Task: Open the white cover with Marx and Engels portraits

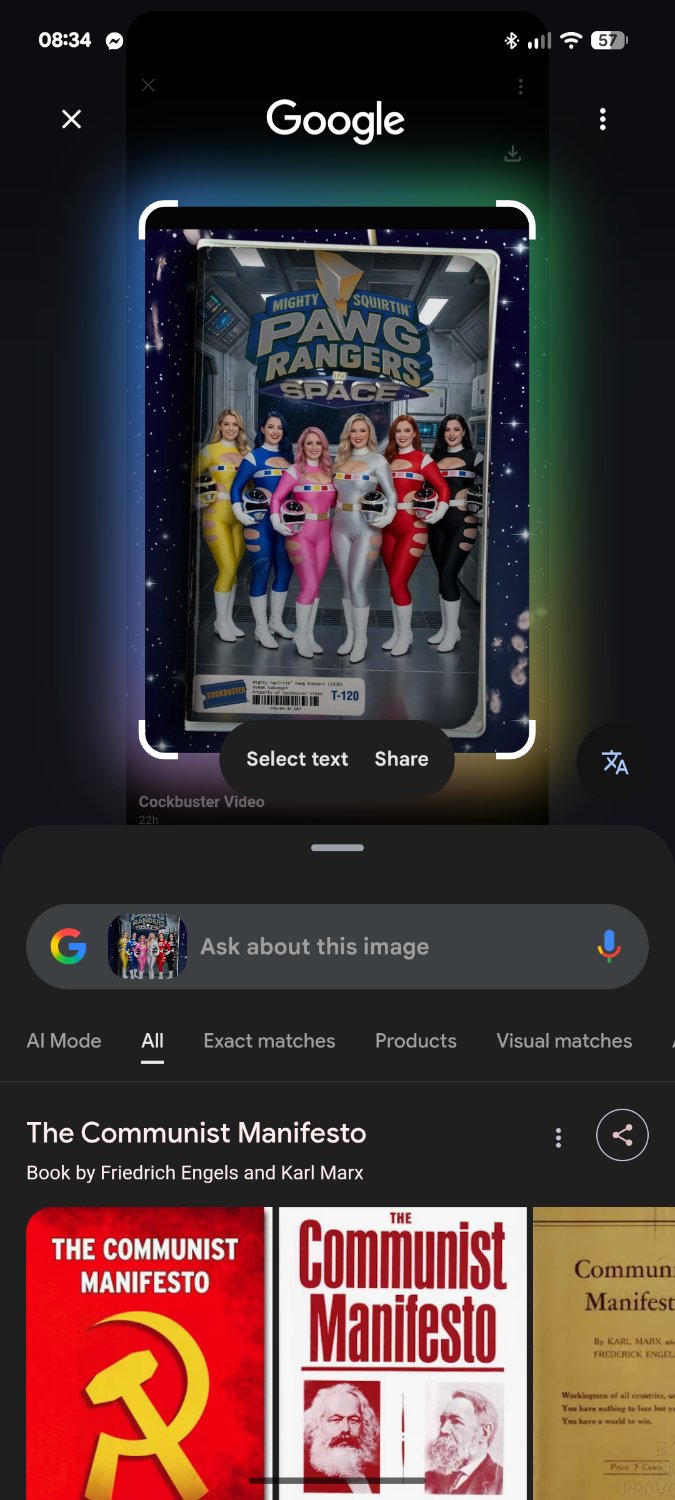Action: [402, 1350]
